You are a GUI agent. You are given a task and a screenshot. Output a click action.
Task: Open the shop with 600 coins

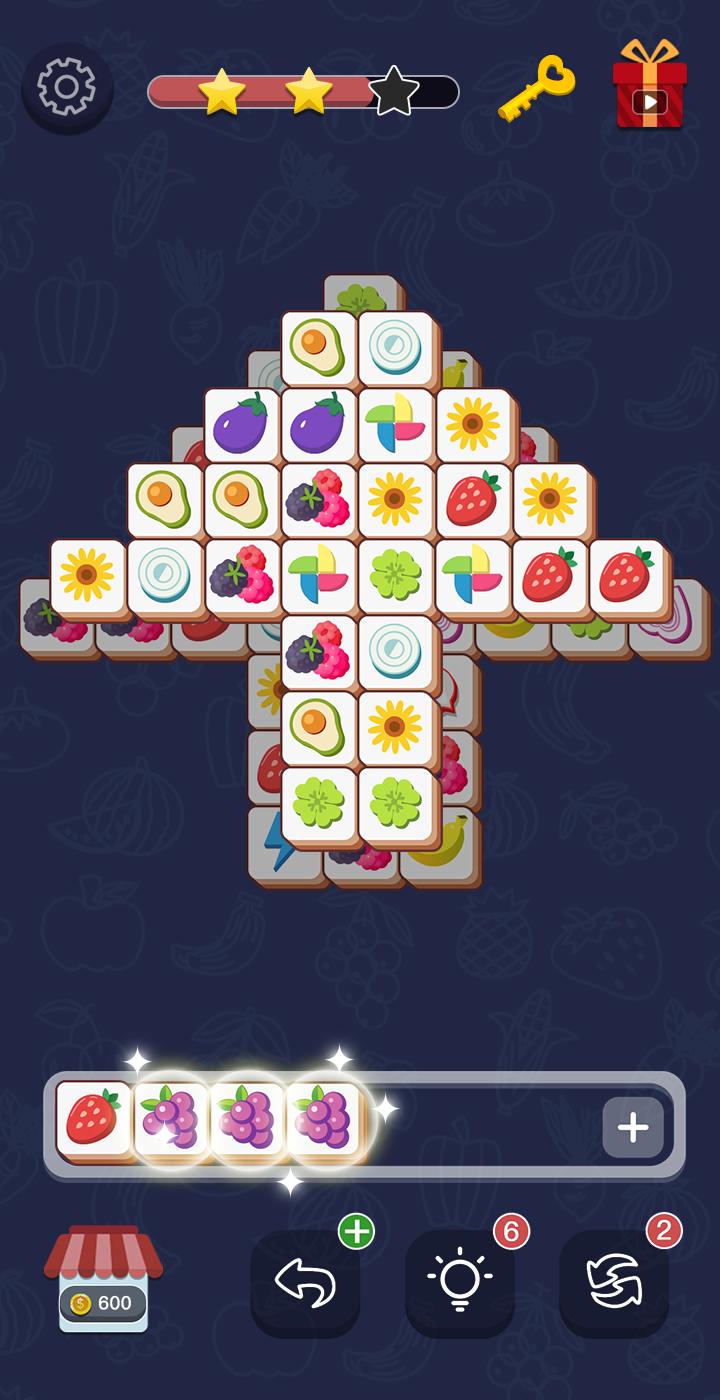click(x=103, y=1279)
